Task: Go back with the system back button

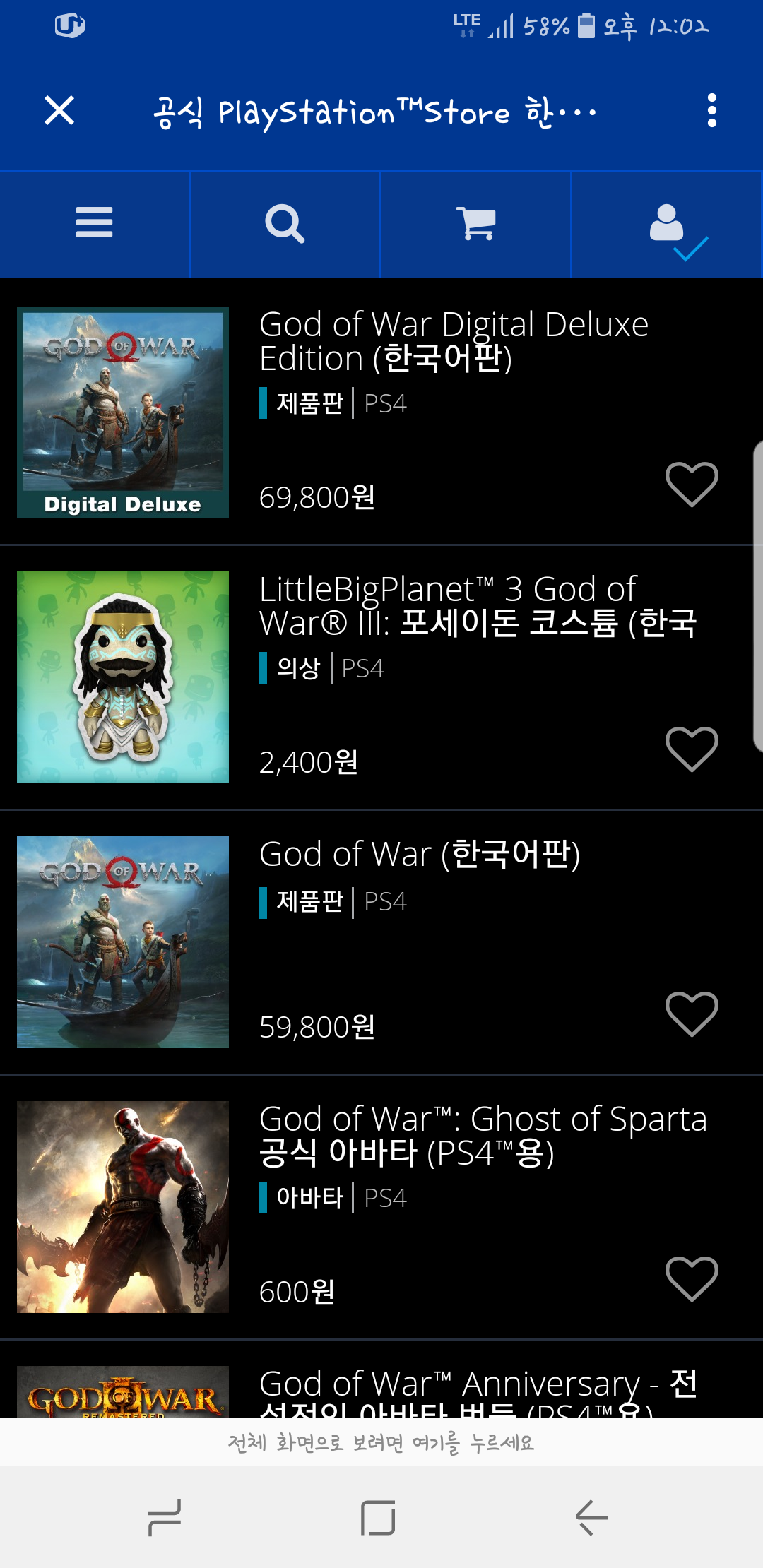Action: coord(592,1517)
